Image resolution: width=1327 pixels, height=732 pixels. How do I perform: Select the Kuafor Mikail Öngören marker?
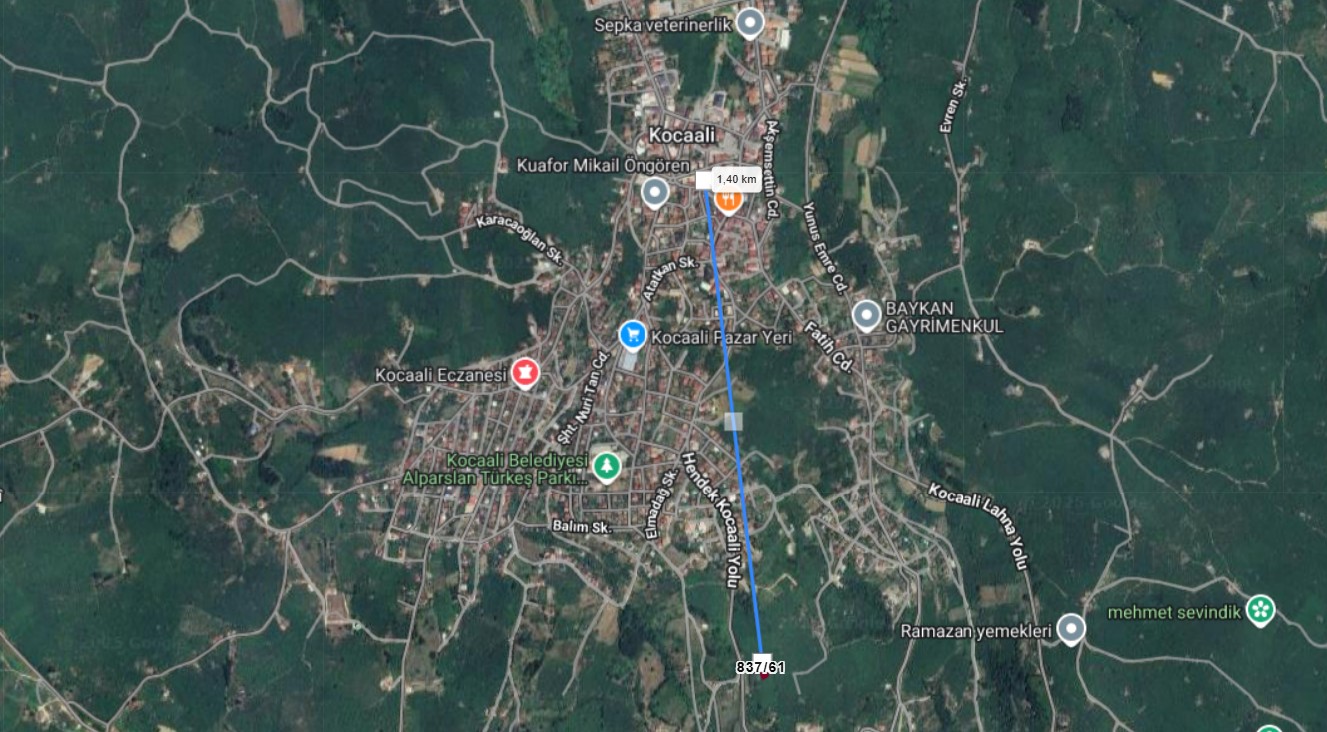pos(654,190)
